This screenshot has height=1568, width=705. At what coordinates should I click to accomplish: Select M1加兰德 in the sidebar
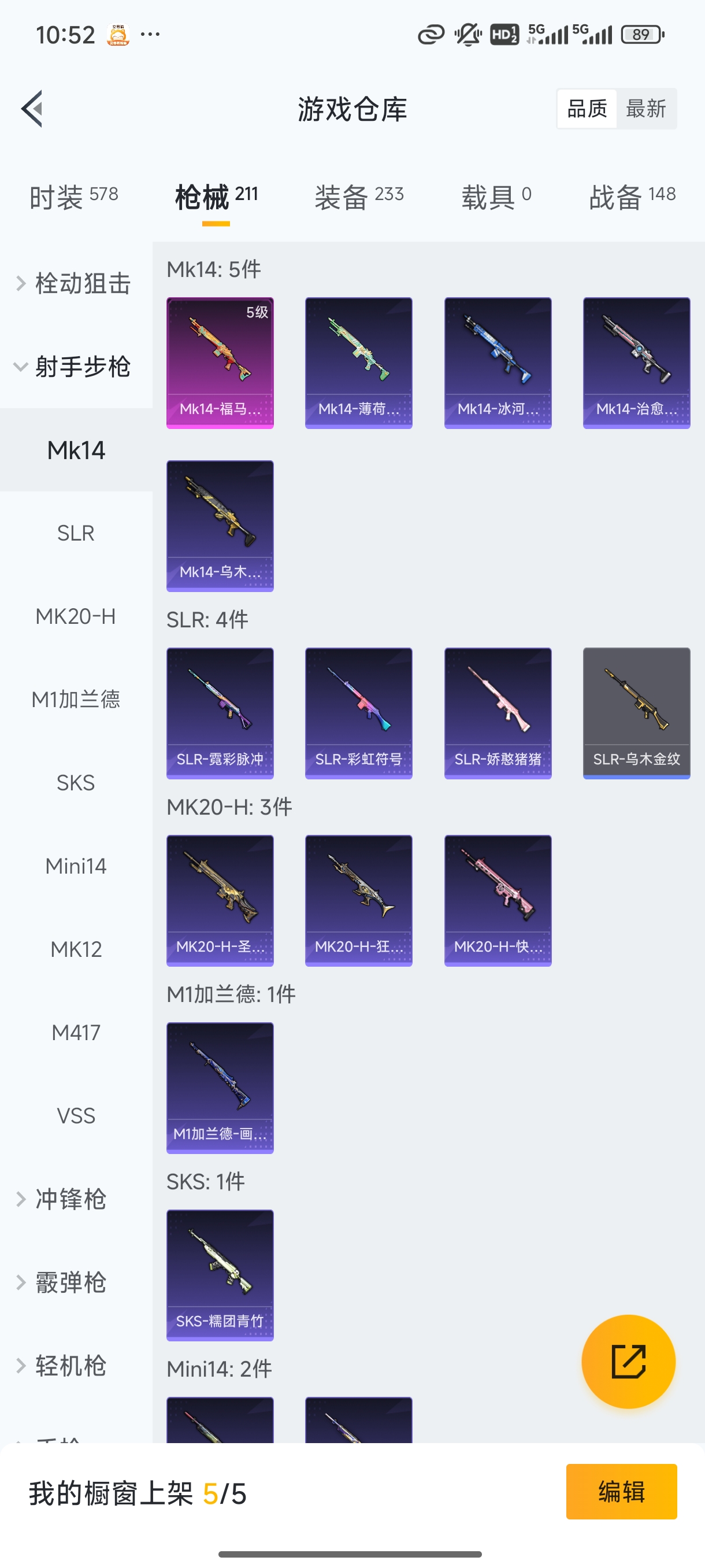tap(76, 700)
